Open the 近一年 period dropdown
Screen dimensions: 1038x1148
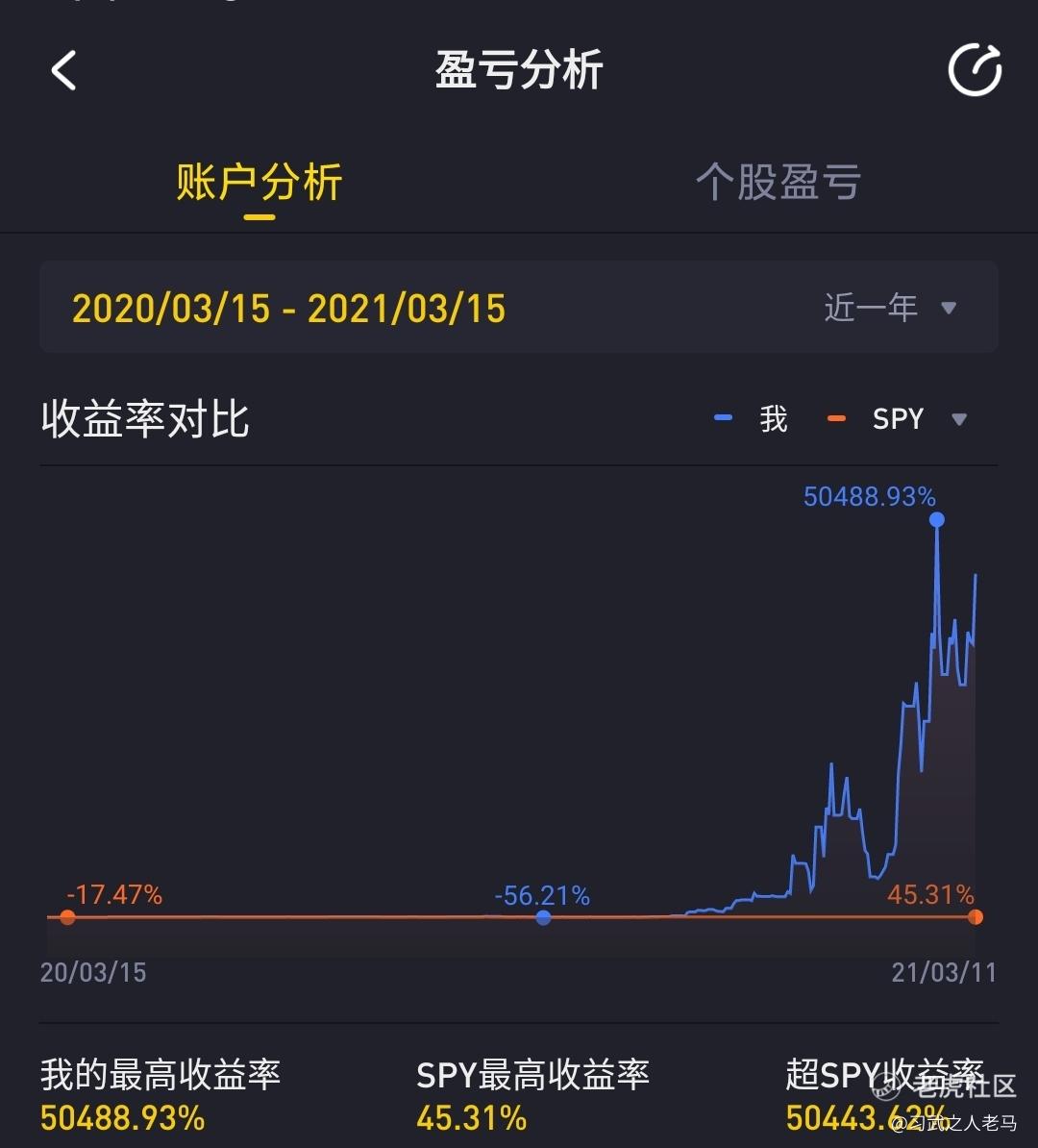coord(889,308)
